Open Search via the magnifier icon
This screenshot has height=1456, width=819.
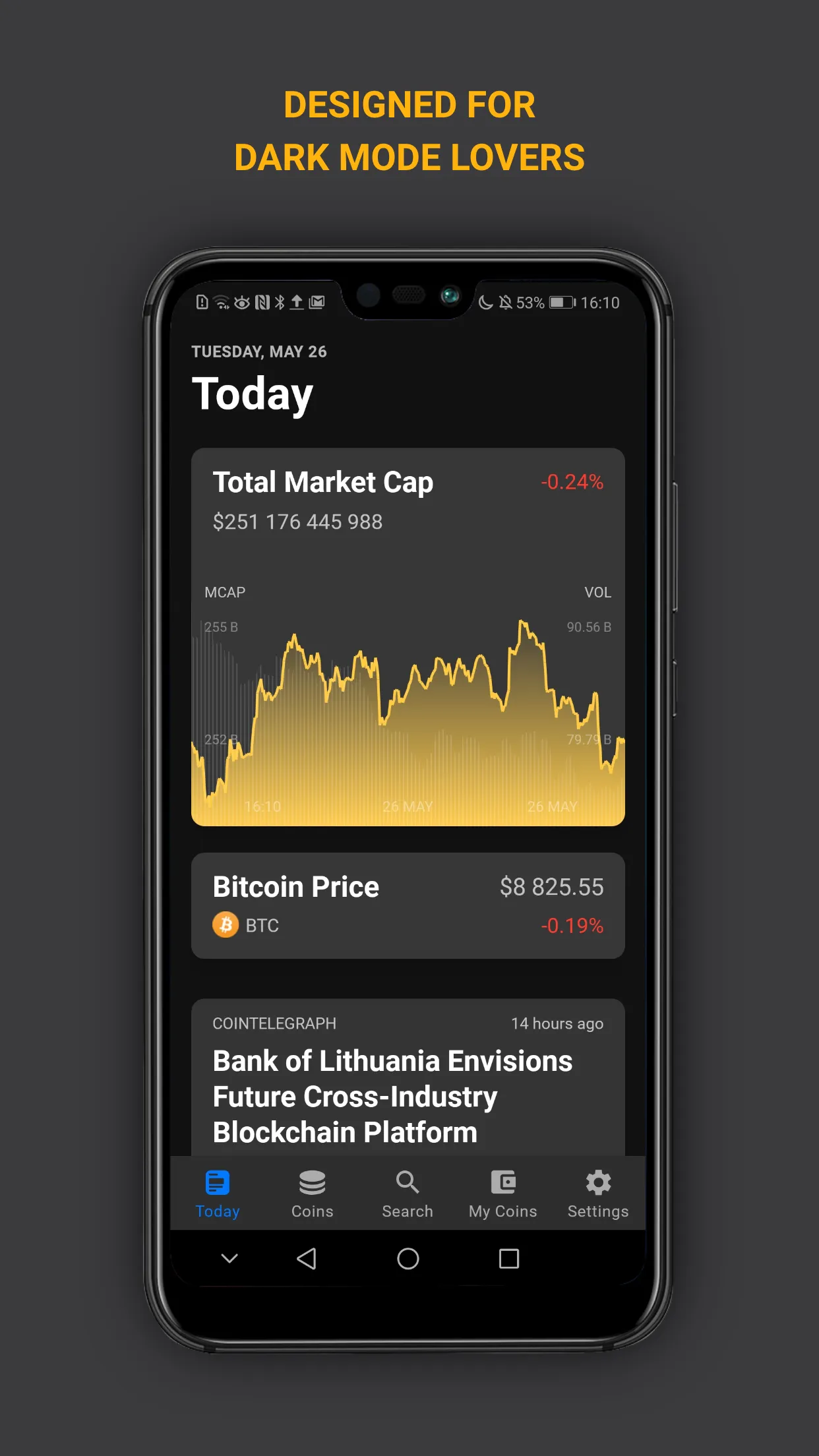(x=408, y=1182)
